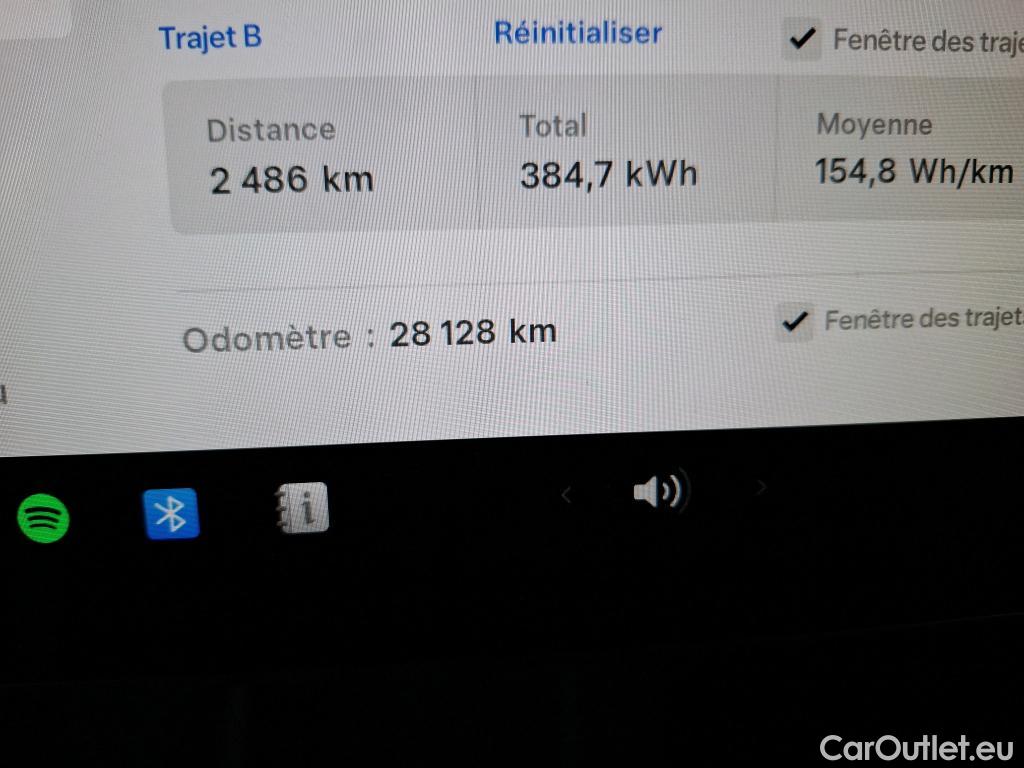Open the owner's manual icon
Screen dimensions: 1024x768
302,509
